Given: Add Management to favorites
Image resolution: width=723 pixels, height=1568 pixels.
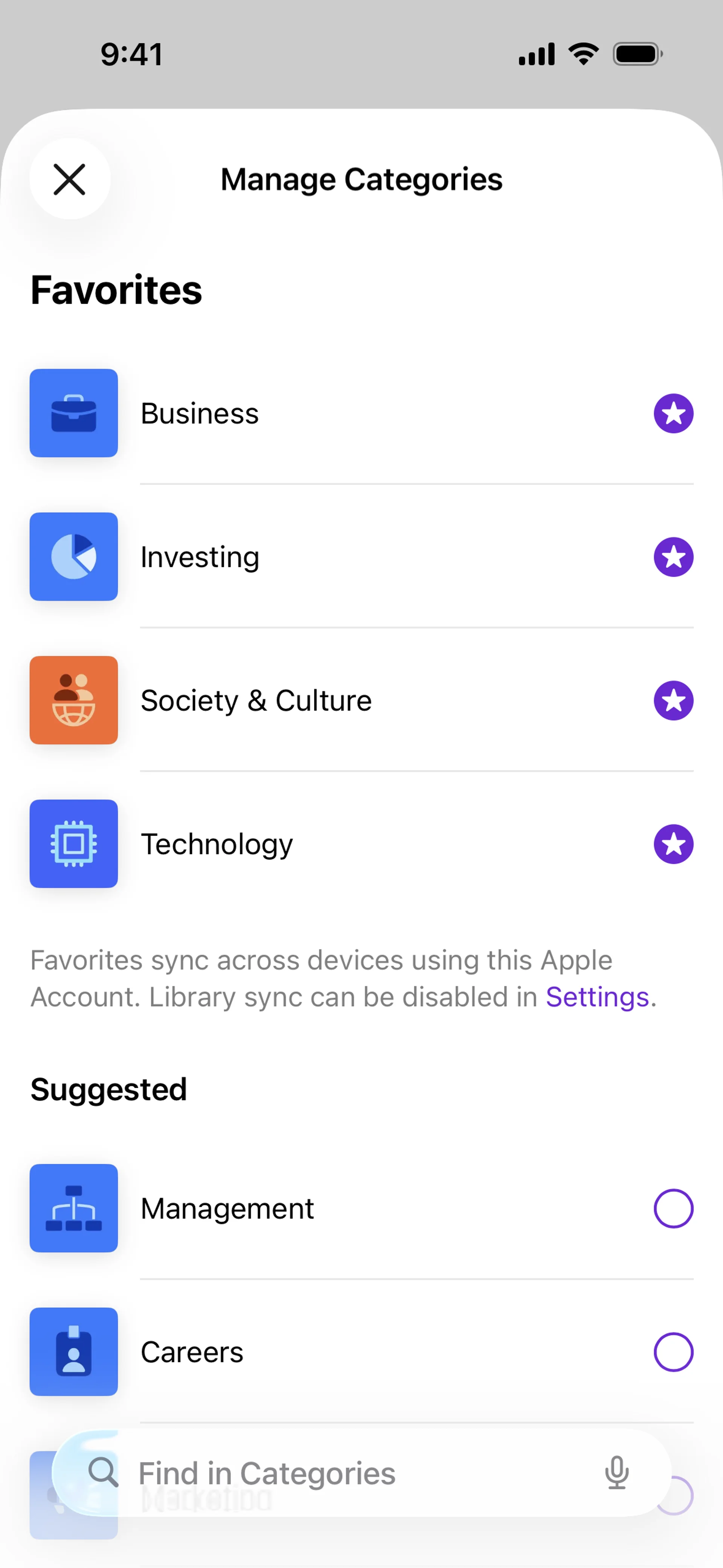Looking at the screenshot, I should pos(673,1208).
